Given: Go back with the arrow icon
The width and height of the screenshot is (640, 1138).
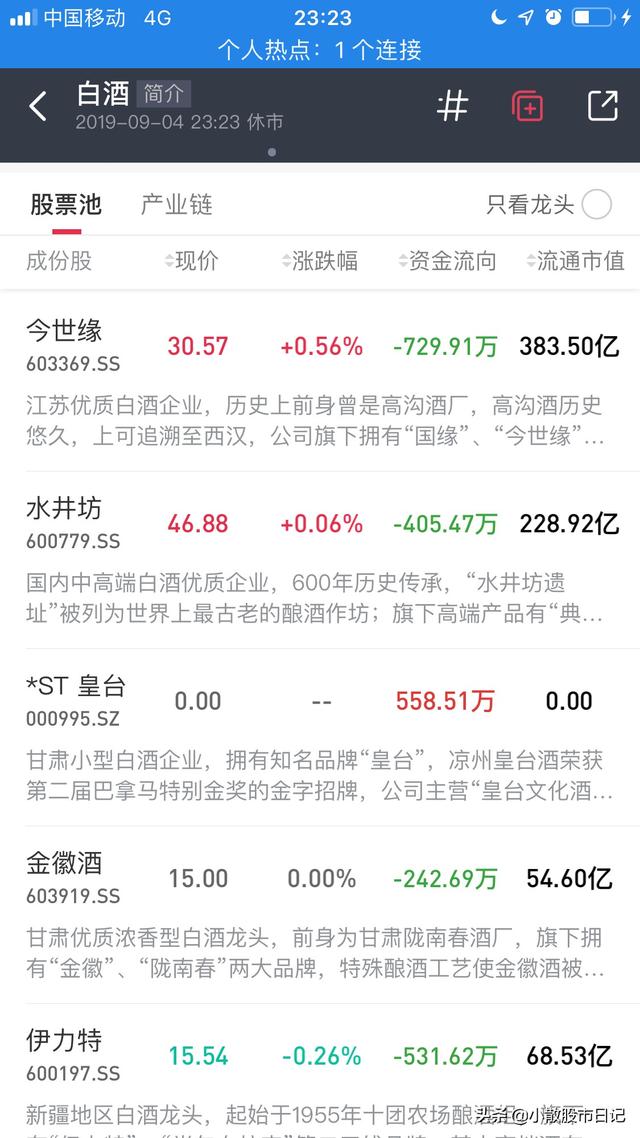Looking at the screenshot, I should (x=38, y=106).
